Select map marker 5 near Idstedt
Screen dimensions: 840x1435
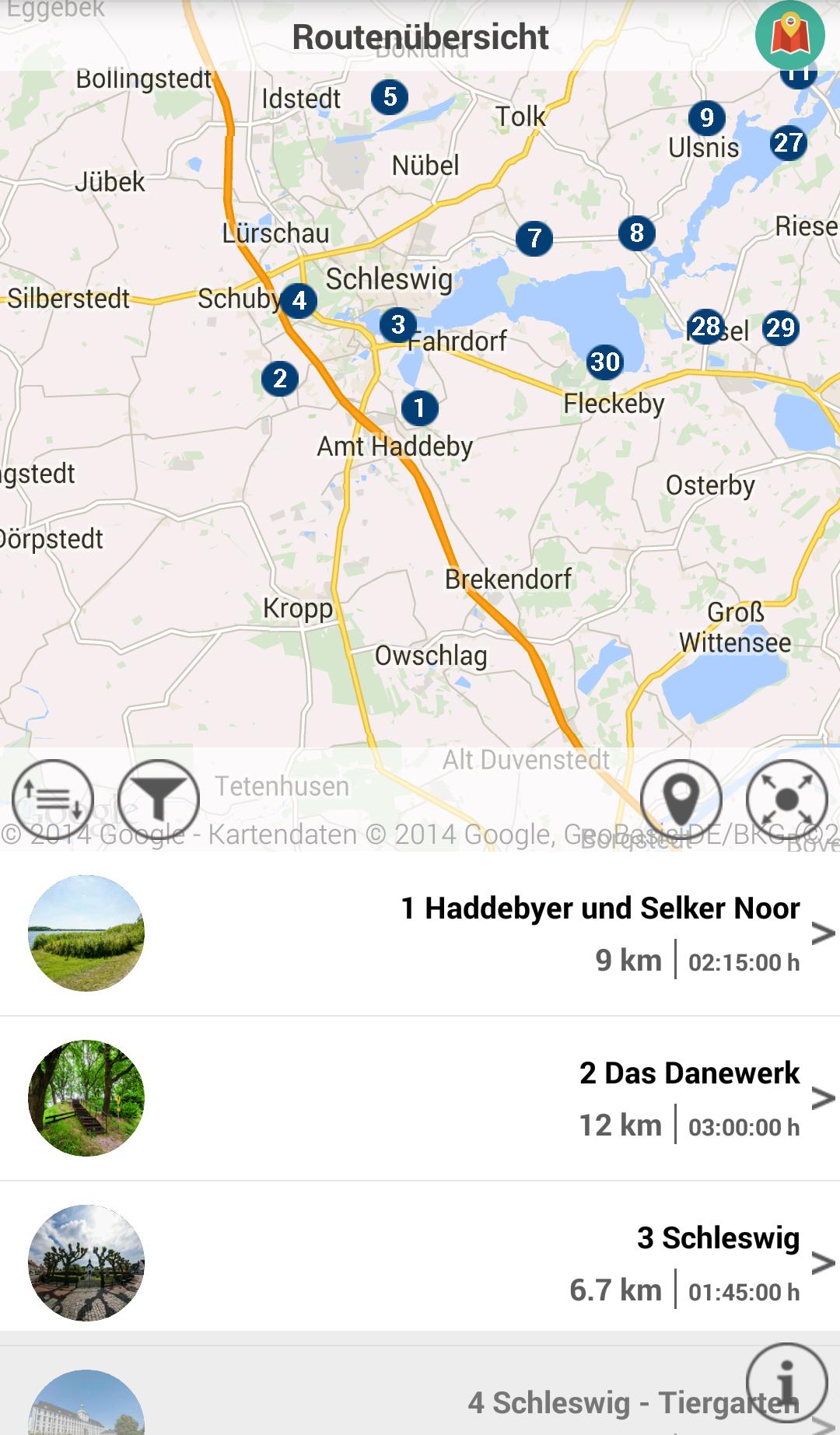[390, 97]
